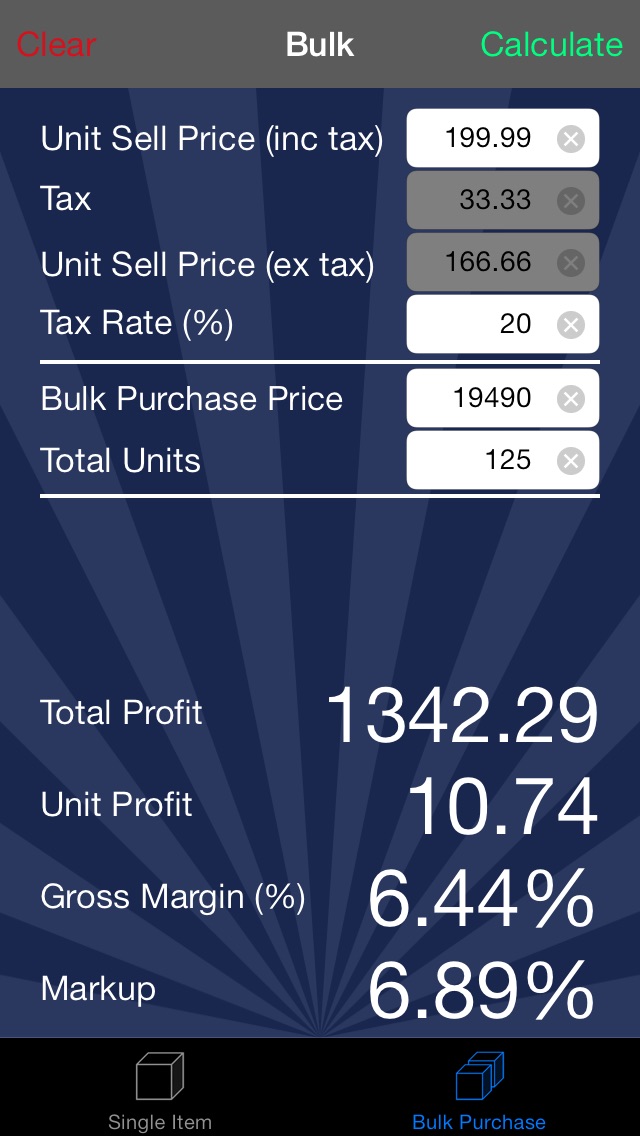
Task: Select the Bulk Purchase tab
Action: [x=479, y=1090]
